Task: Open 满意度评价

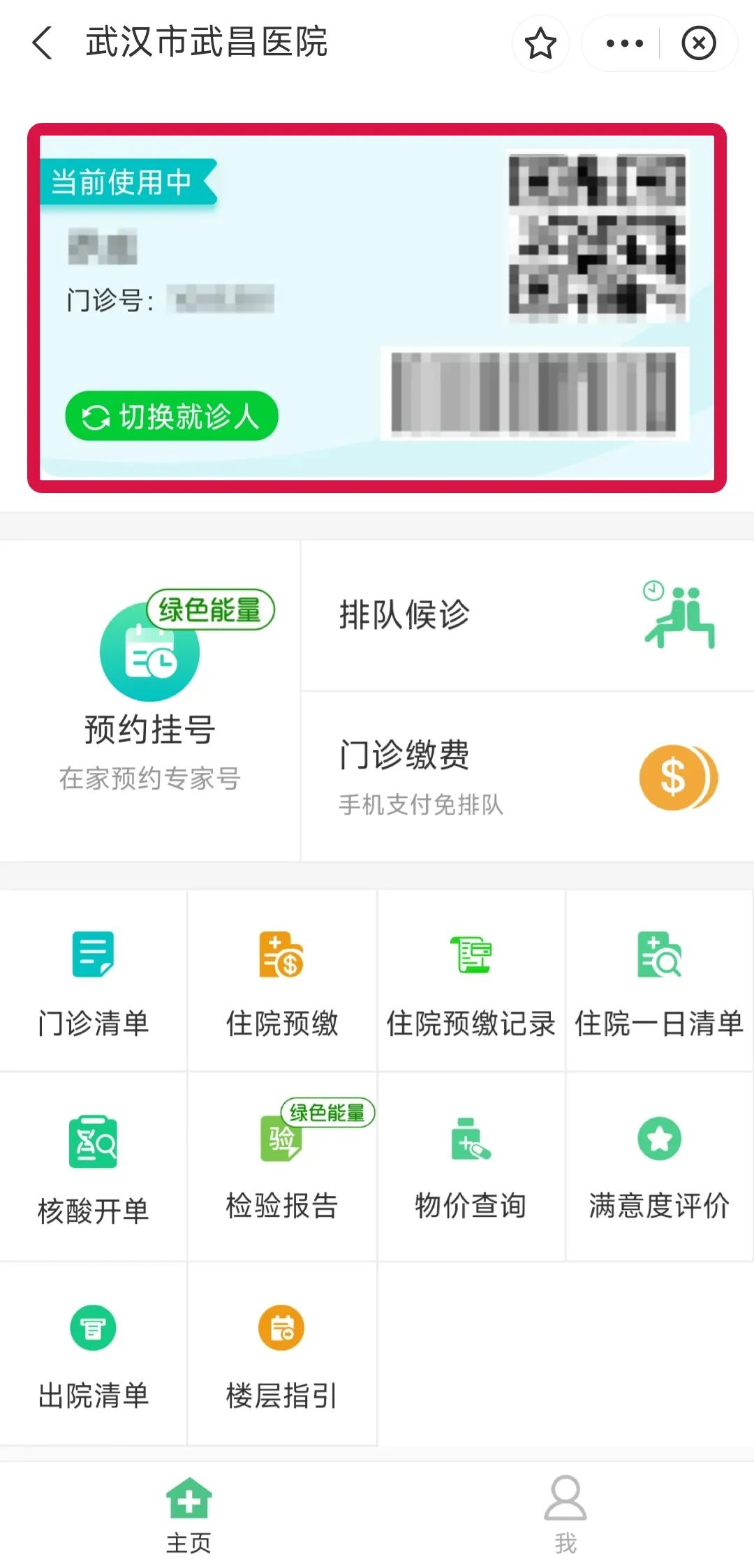Action: point(660,1167)
